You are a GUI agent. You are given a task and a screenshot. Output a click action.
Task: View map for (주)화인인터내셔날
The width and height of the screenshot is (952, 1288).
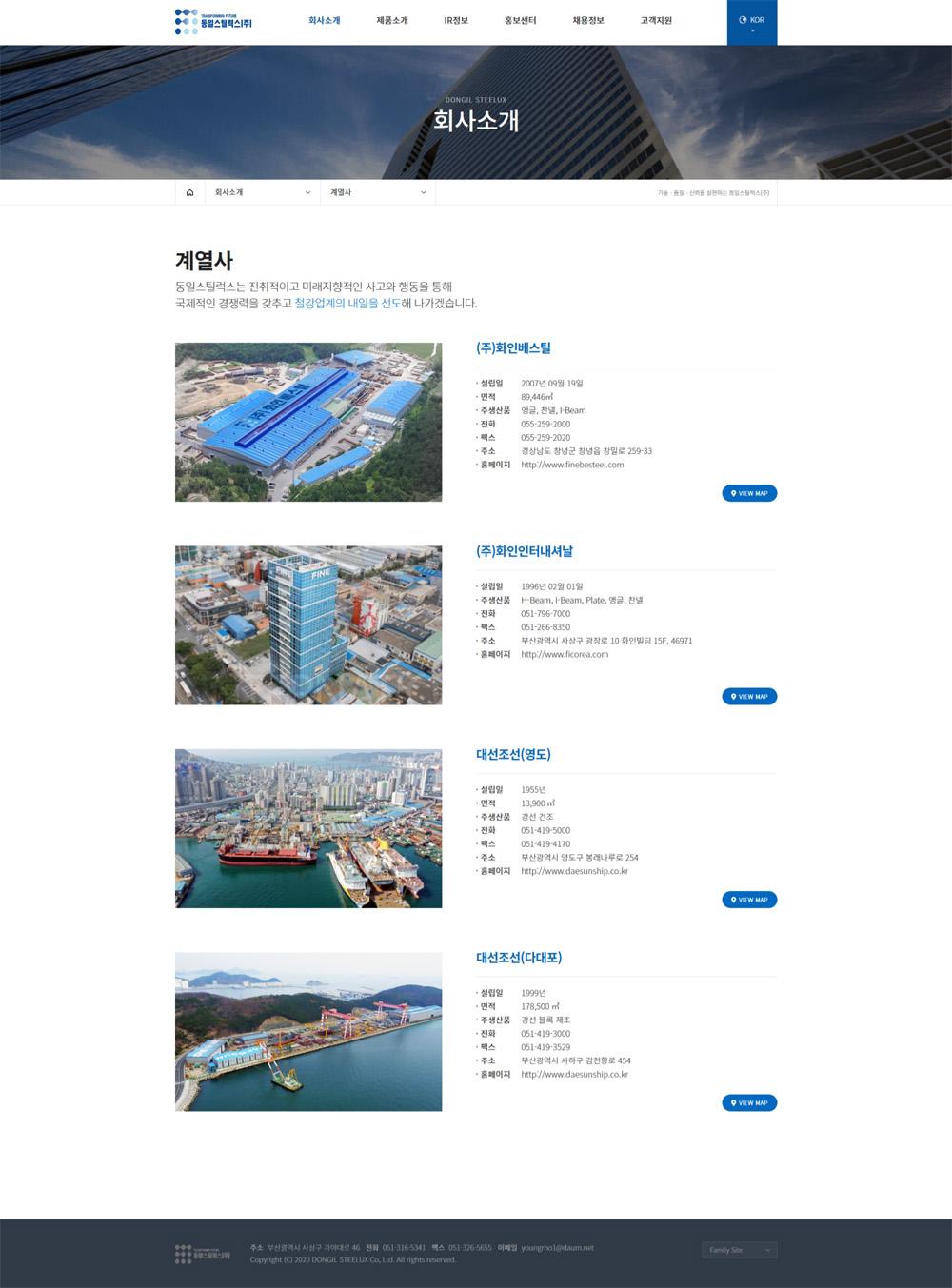pyautogui.click(x=749, y=697)
